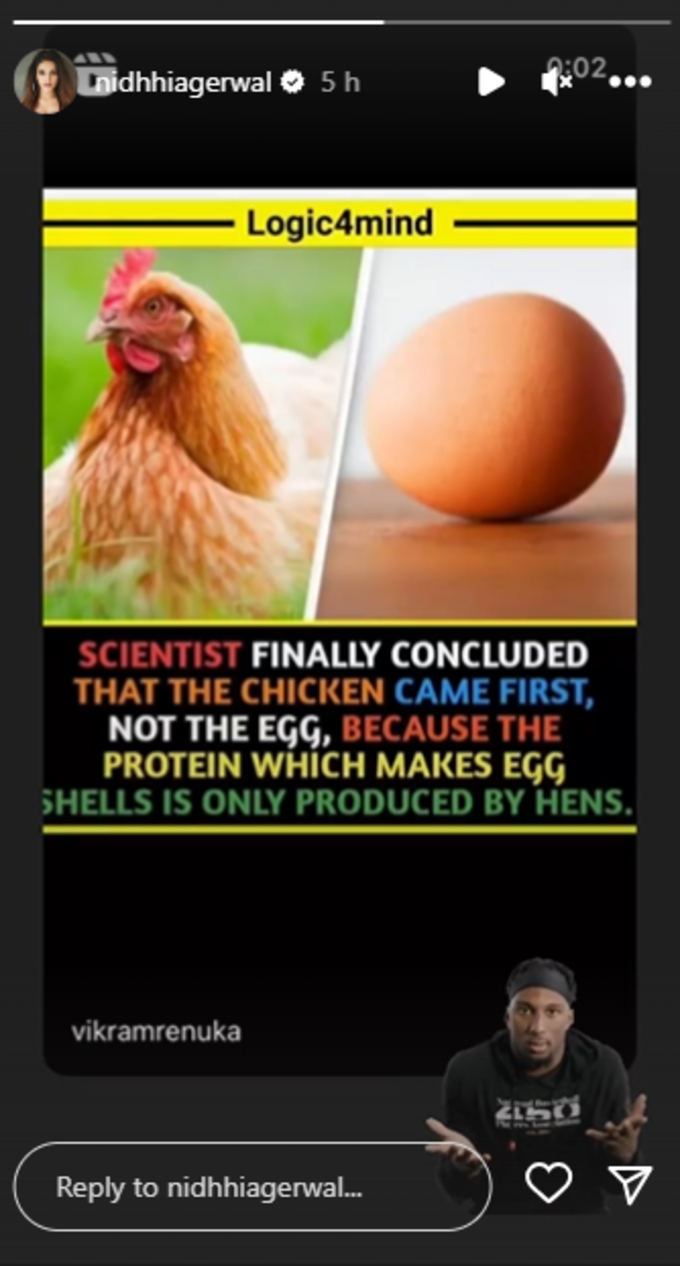This screenshot has height=1266, width=680.
Task: Open nidhhiagerwal's profile picture
Action: tap(46, 81)
